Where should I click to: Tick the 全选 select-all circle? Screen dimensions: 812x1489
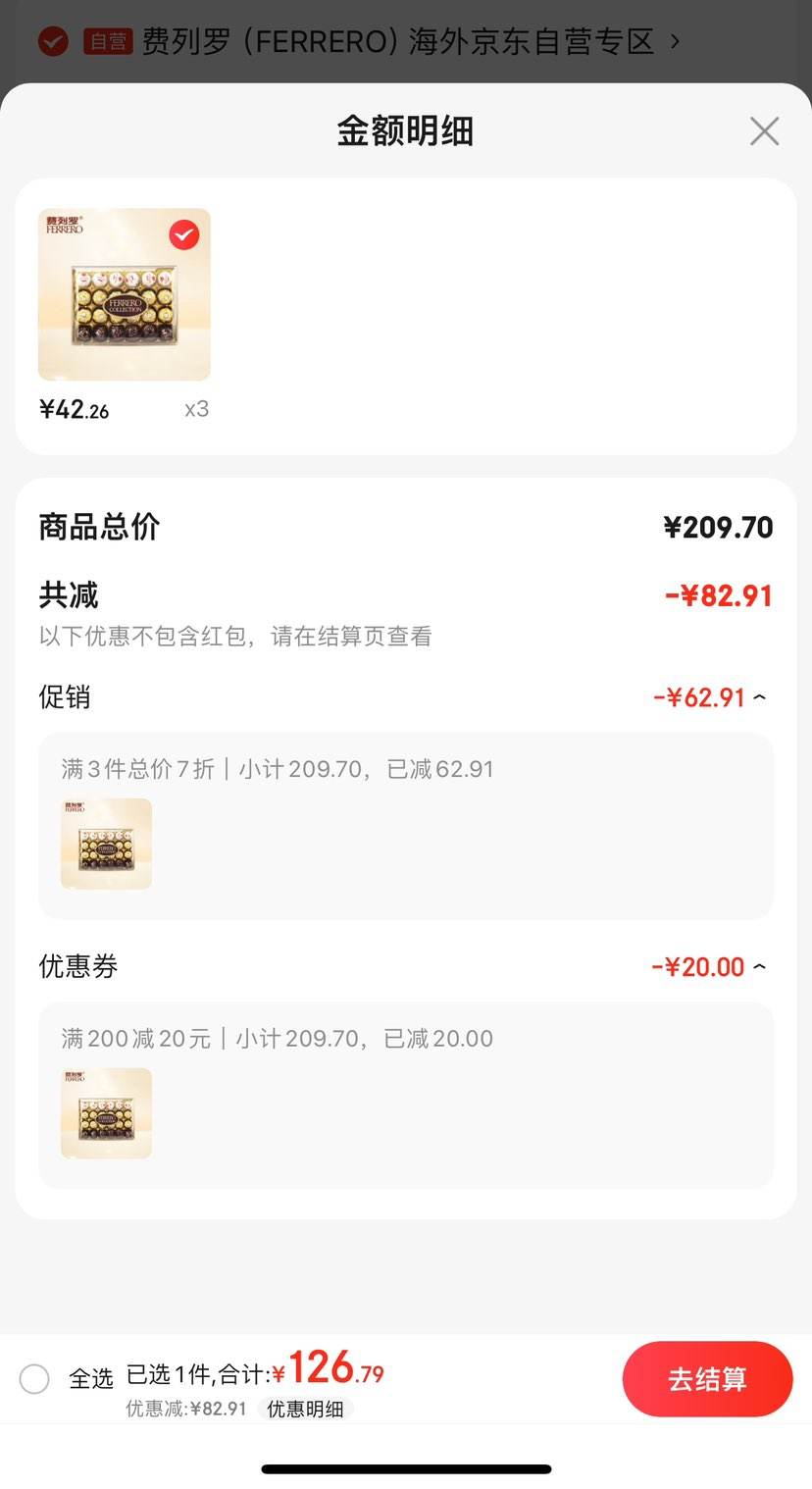click(x=34, y=1379)
